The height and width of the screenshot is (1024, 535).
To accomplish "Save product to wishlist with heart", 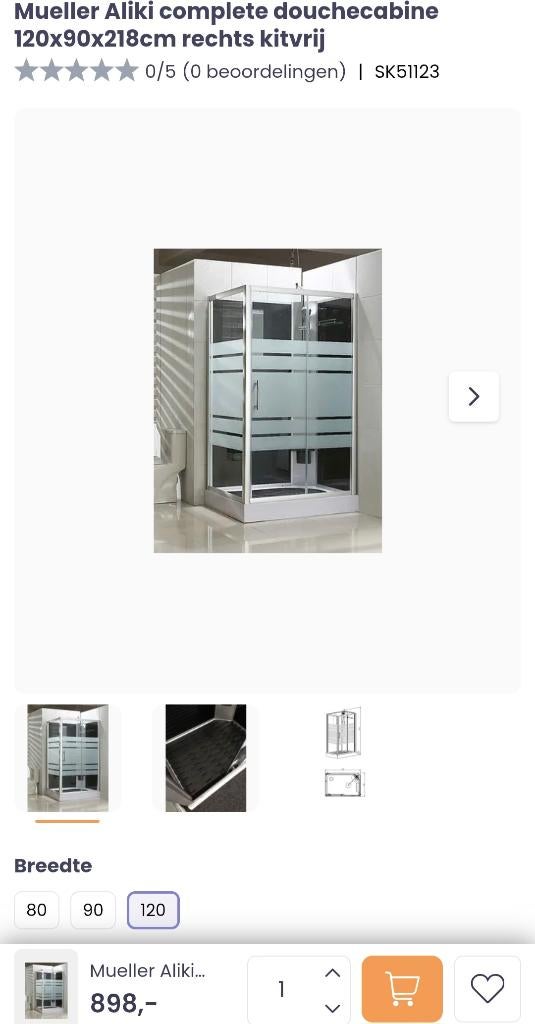I will (x=487, y=989).
